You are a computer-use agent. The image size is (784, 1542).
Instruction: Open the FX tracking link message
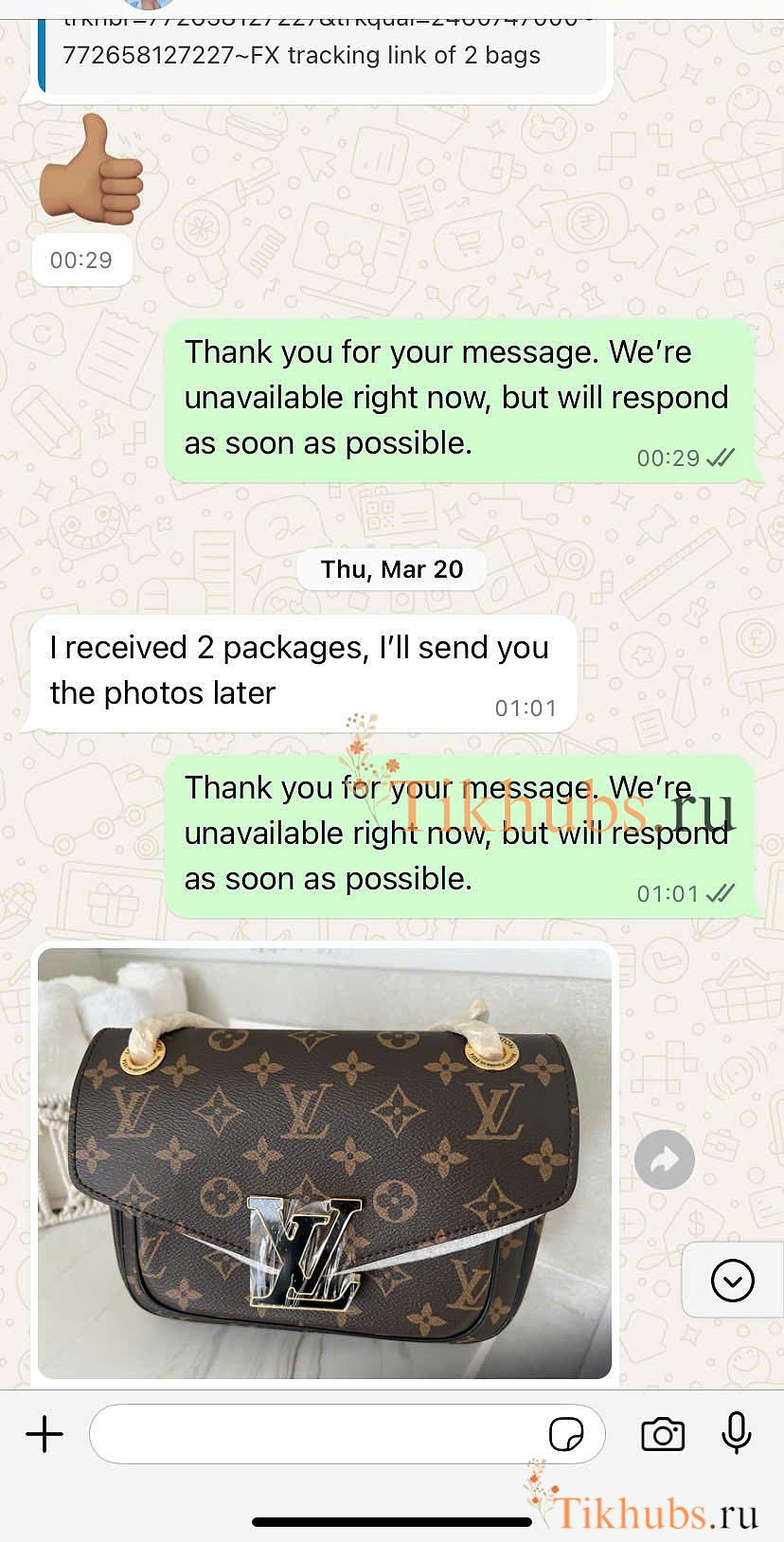[x=312, y=49]
